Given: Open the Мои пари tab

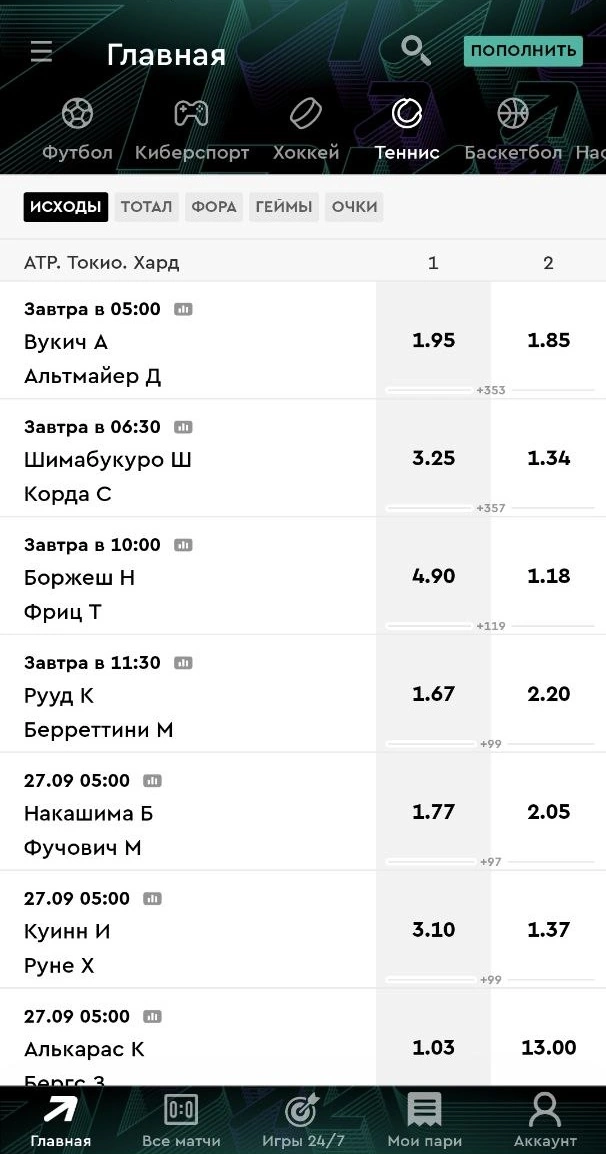Looking at the screenshot, I should tap(424, 1121).
